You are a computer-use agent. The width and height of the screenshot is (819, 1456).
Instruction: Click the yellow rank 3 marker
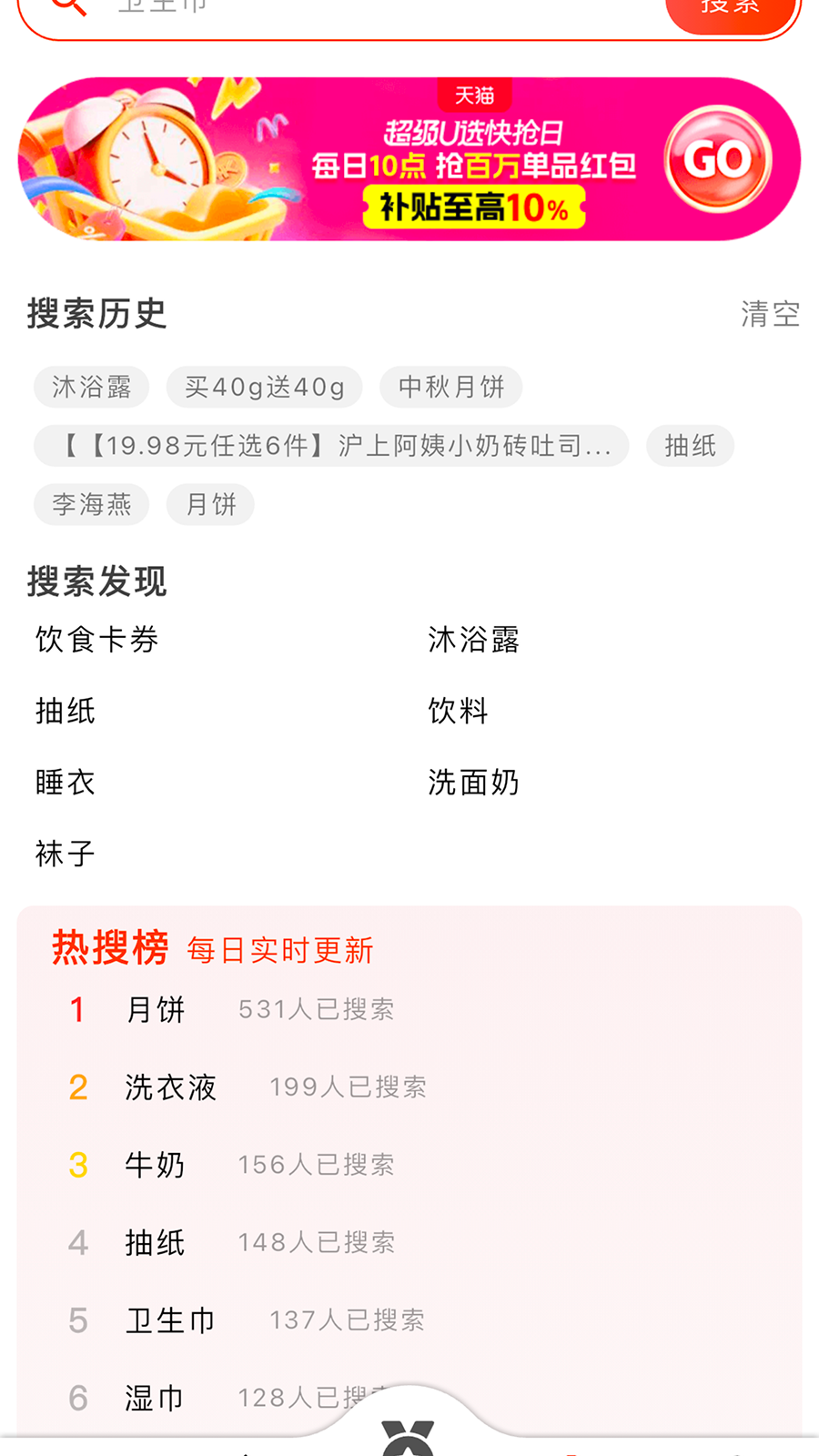point(76,1165)
